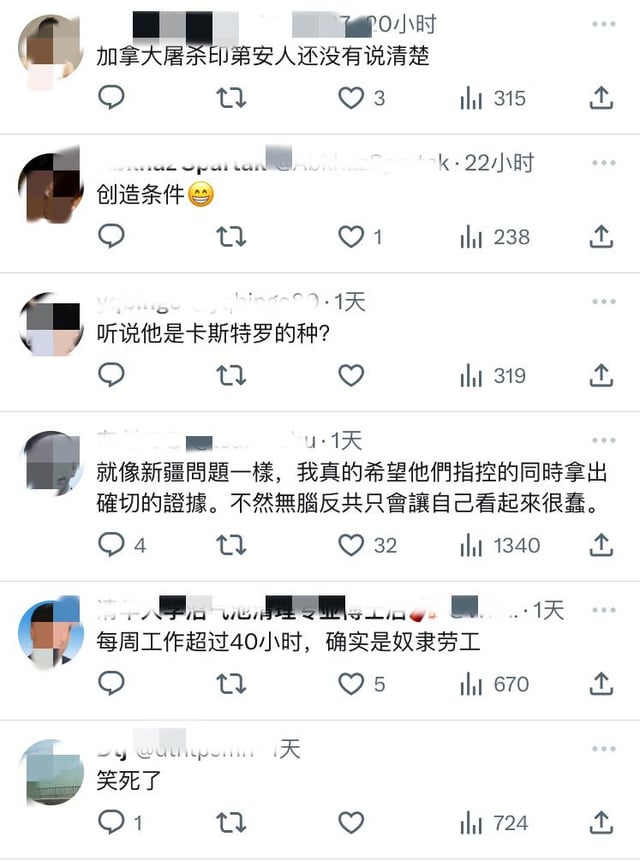
Task: Like the 每周工作超过40小时 comment
Action: point(351,684)
